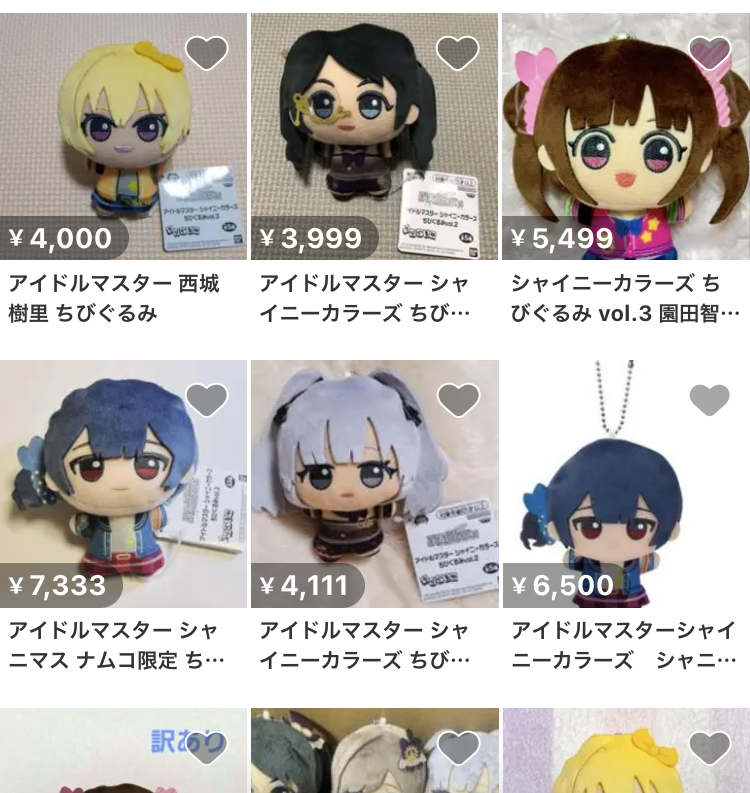Screen dimensions: 750x793
Task: Like the ¥4,000 西城樹里 plush listing
Action: click(x=207, y=53)
